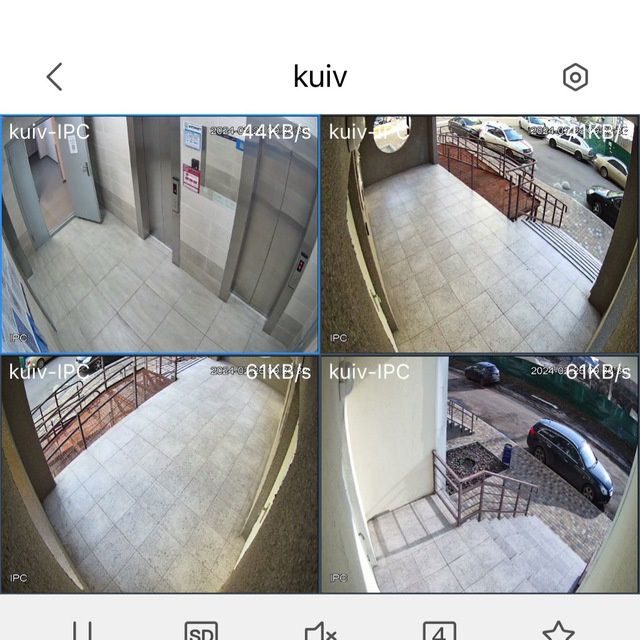Select the bottom-left ramp walkway camera feed
The width and height of the screenshot is (640, 640).
pyautogui.click(x=160, y=474)
